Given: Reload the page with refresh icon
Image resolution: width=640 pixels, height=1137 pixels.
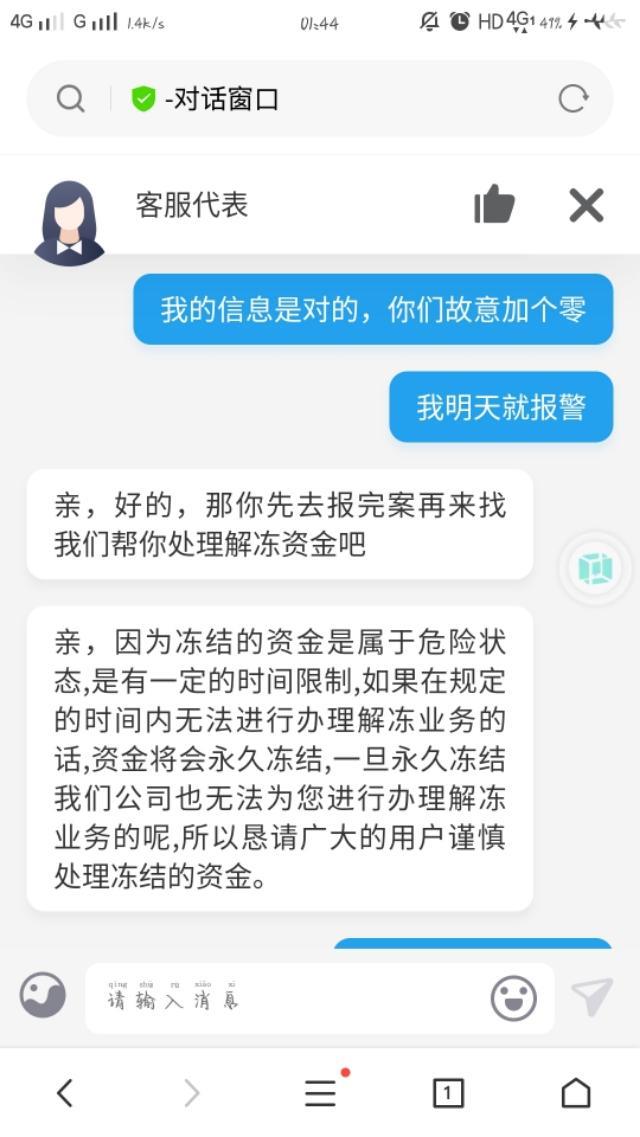Looking at the screenshot, I should point(573,99).
